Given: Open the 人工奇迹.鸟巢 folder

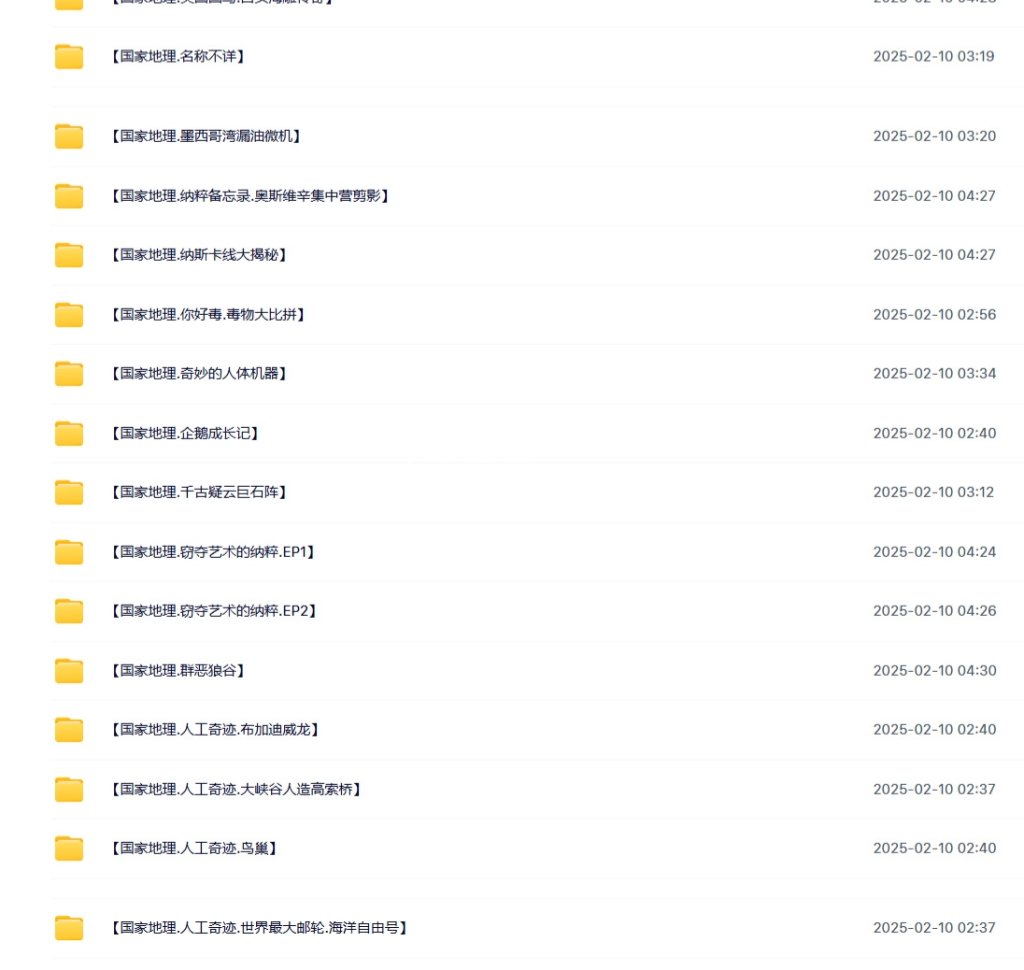Looking at the screenshot, I should coord(193,848).
